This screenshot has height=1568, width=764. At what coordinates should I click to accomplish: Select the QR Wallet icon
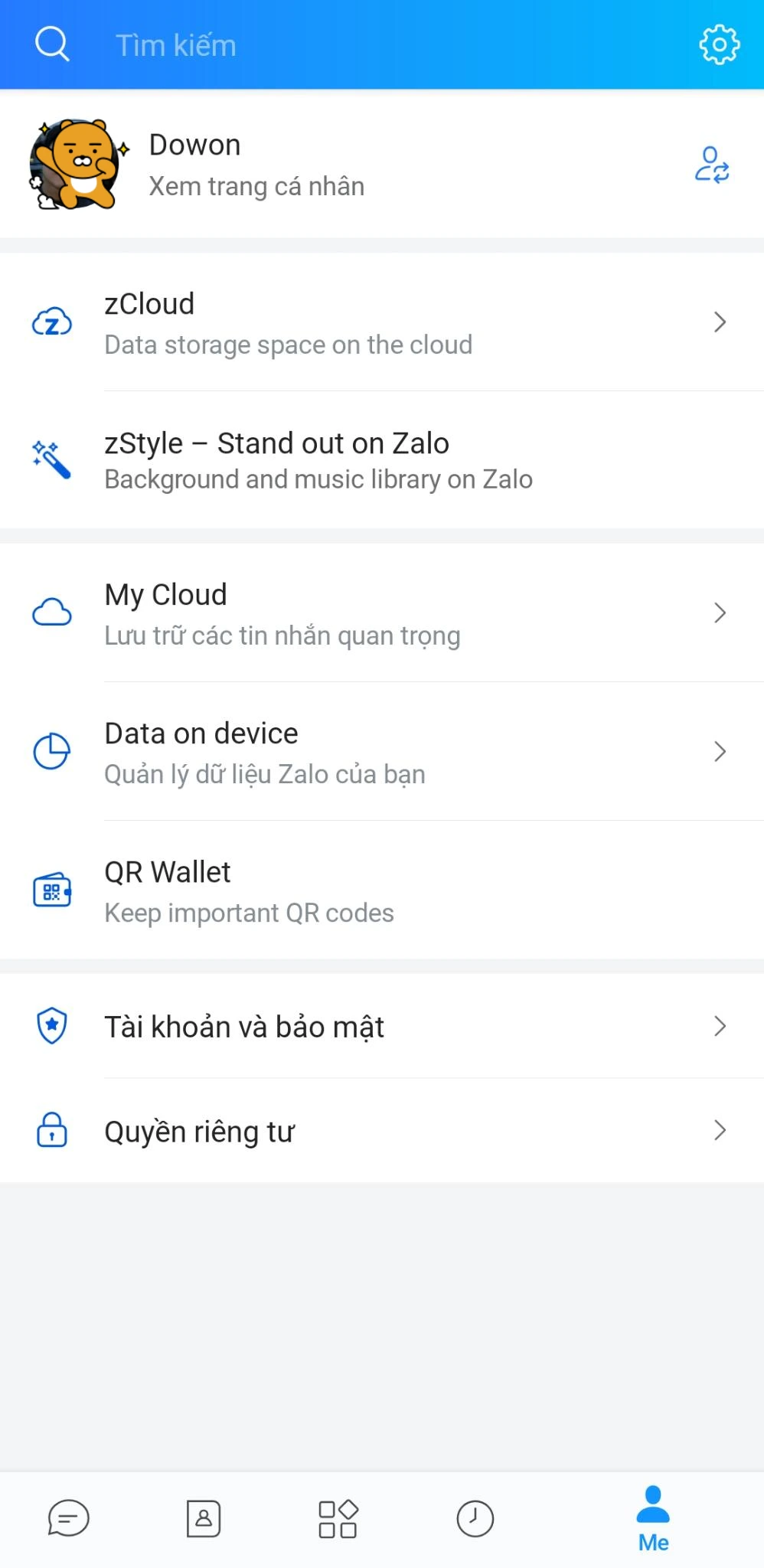[x=52, y=890]
